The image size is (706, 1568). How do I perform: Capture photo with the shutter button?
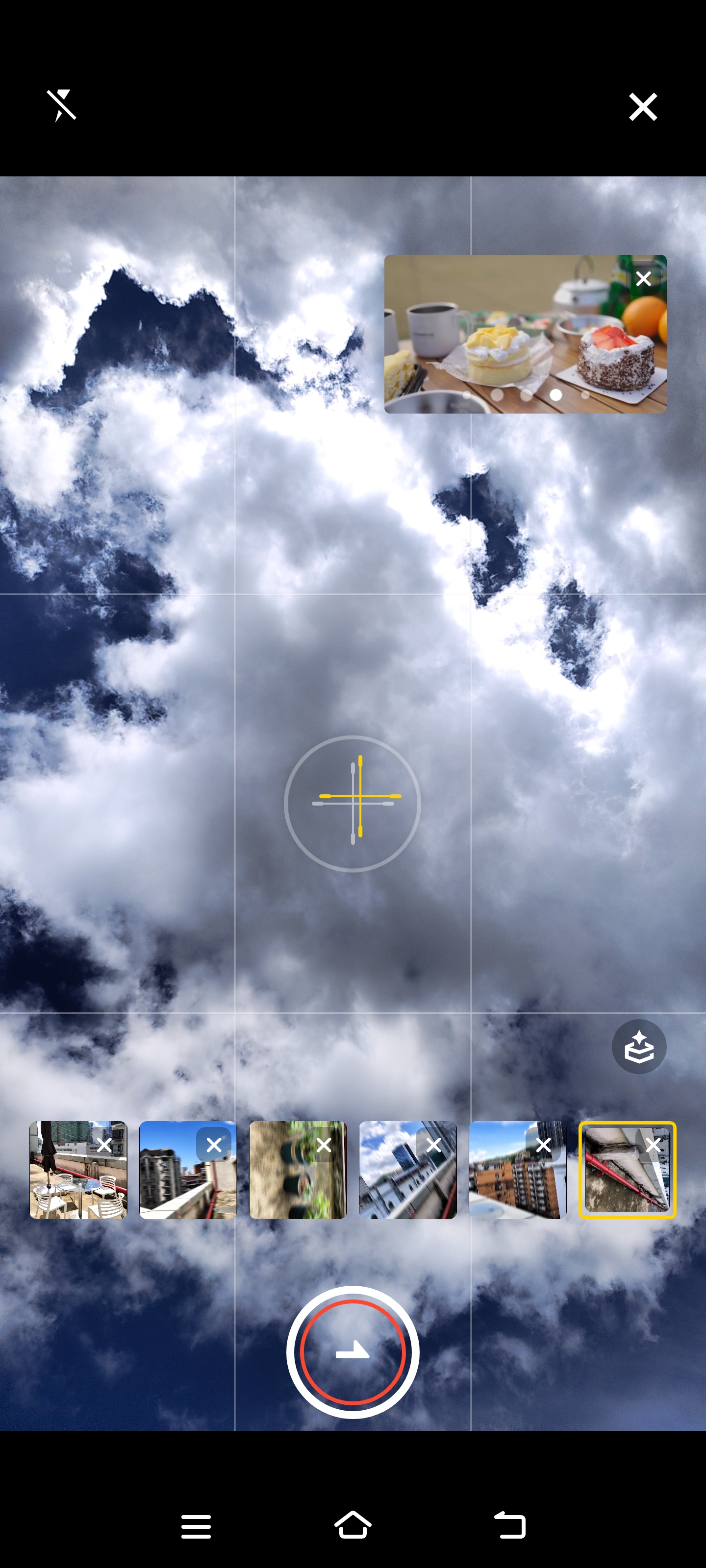[x=353, y=1352]
